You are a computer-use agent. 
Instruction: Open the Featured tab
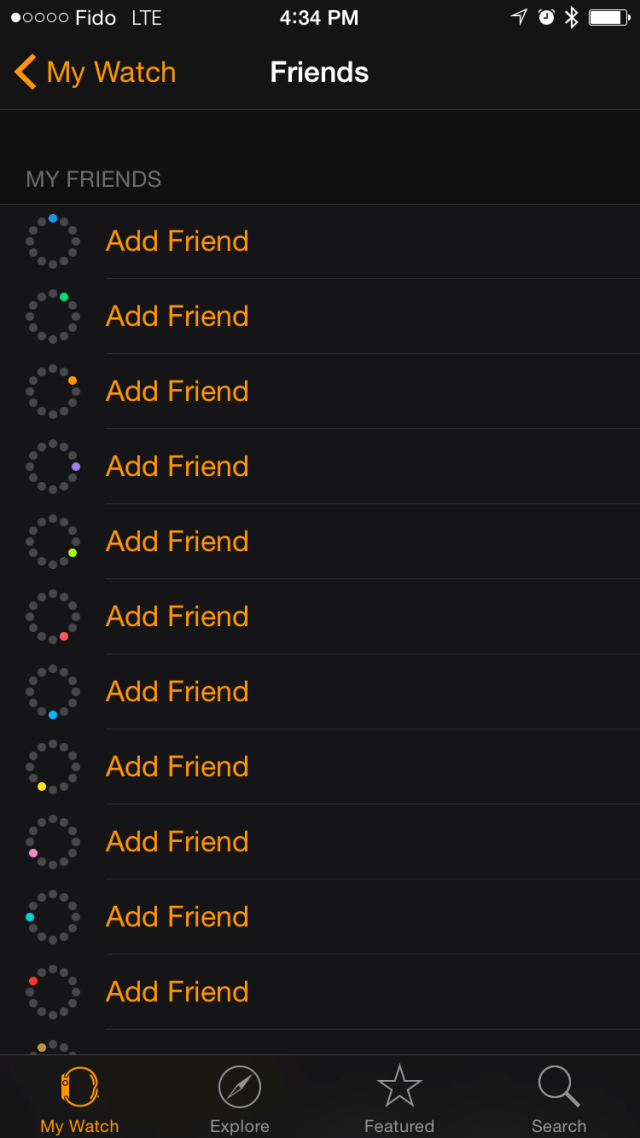pos(399,1098)
